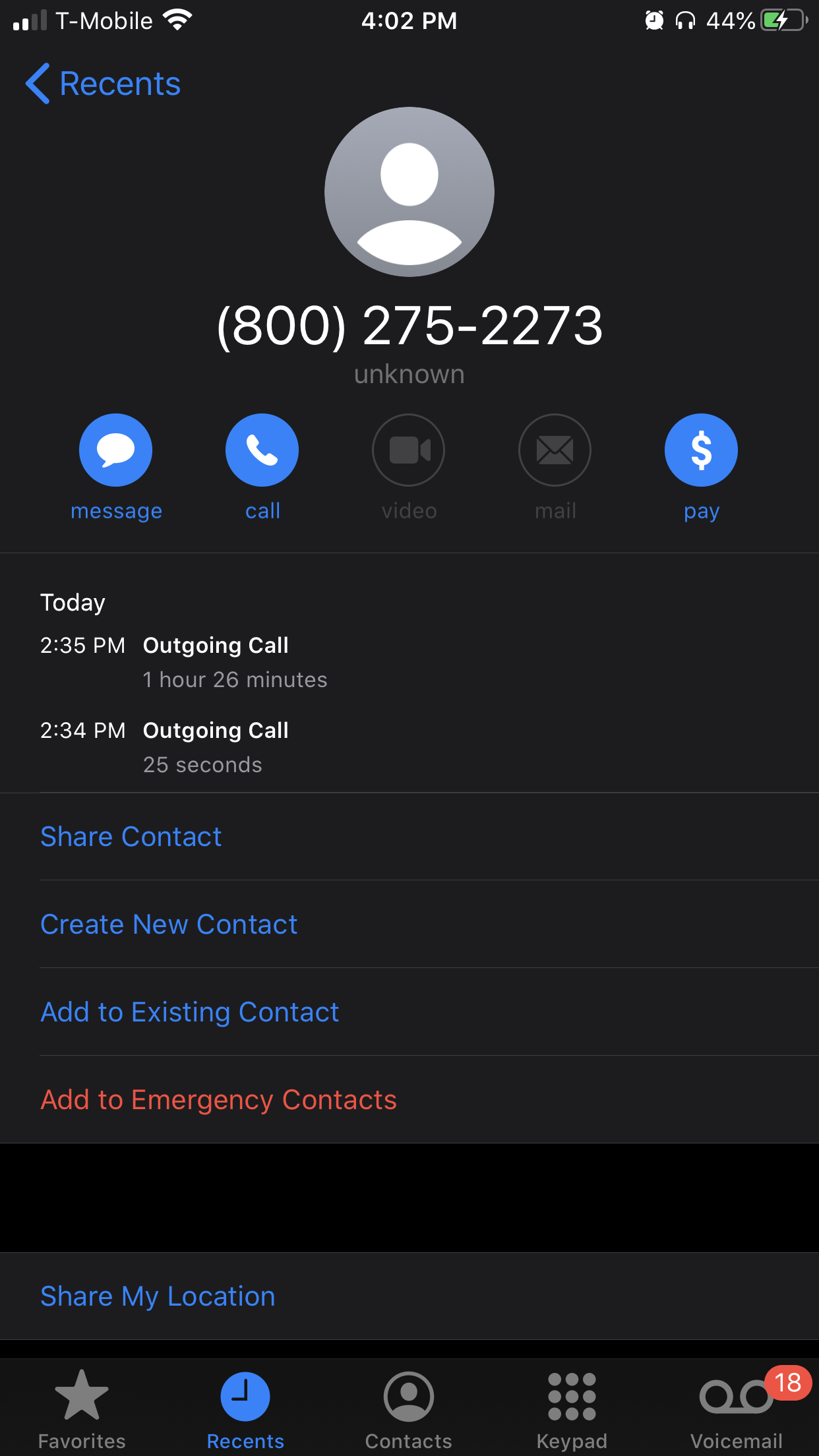Call the number (800) 275-2273
Screen dimensions: 819x1456
(262, 450)
